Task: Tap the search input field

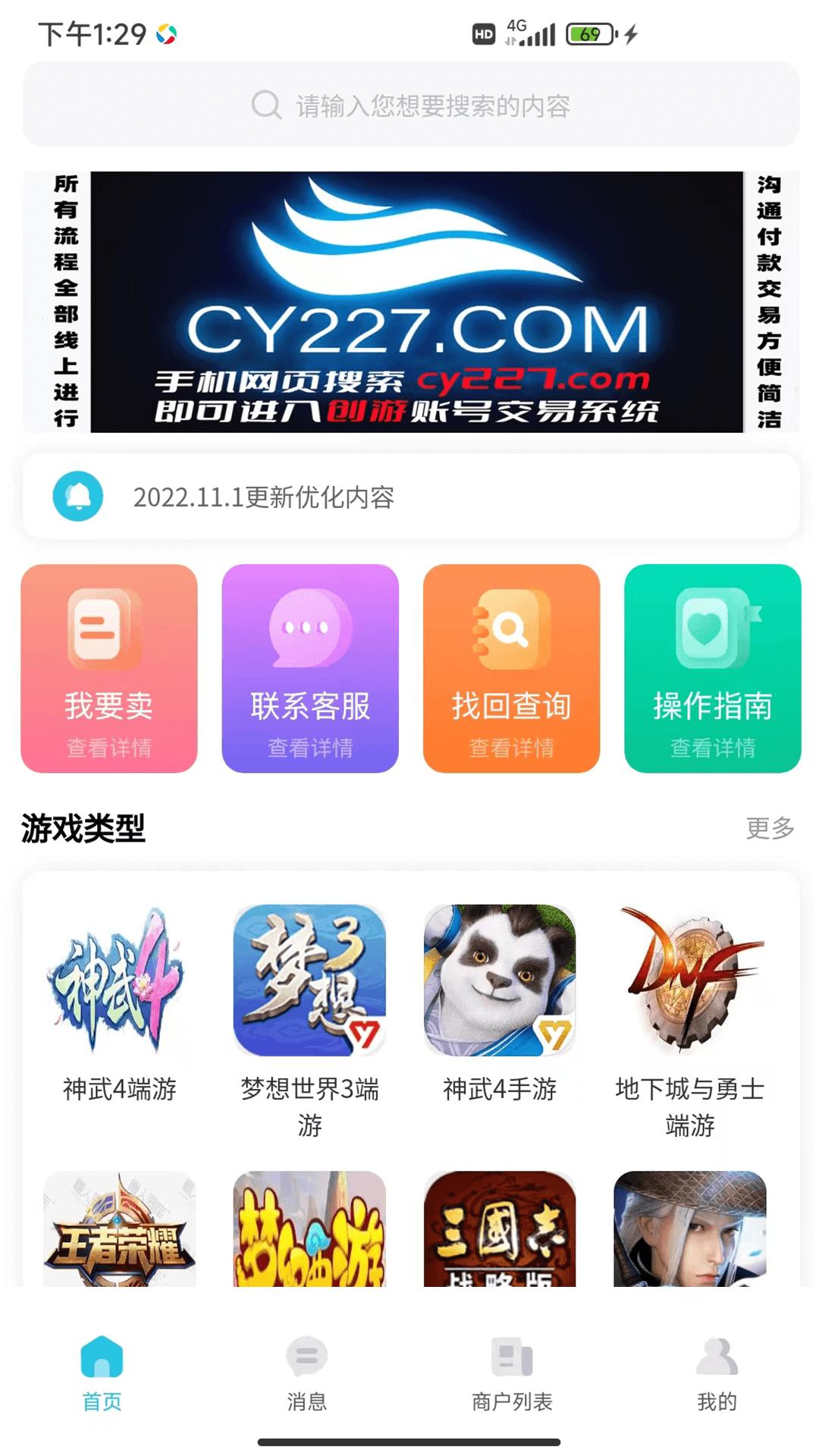Action: [409, 107]
